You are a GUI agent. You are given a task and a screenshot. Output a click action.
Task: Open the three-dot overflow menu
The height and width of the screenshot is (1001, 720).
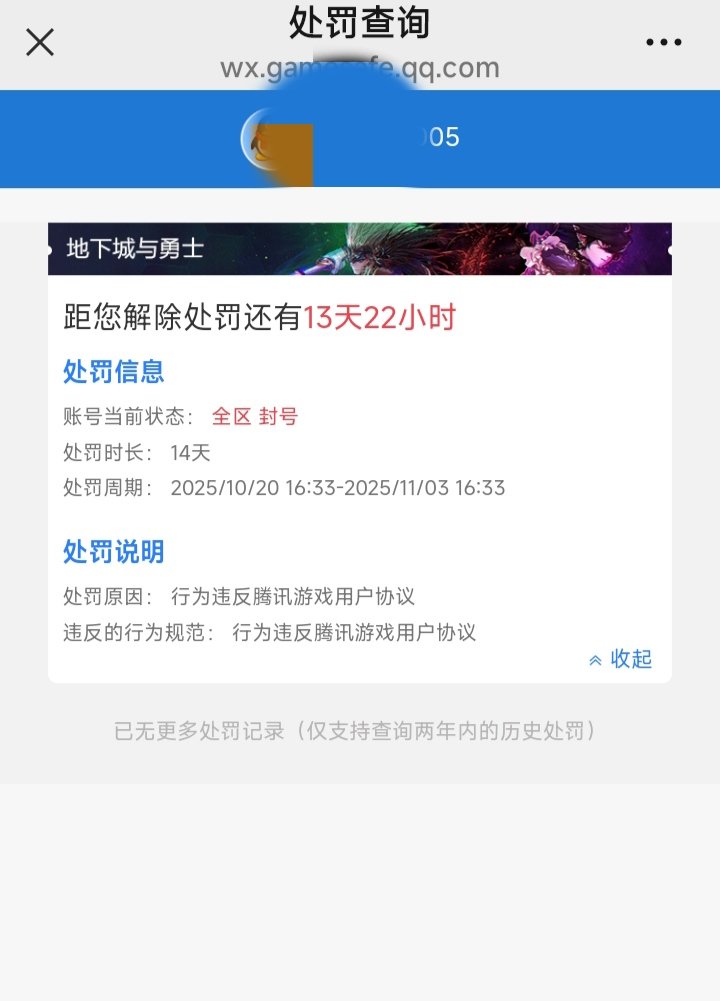[663, 42]
